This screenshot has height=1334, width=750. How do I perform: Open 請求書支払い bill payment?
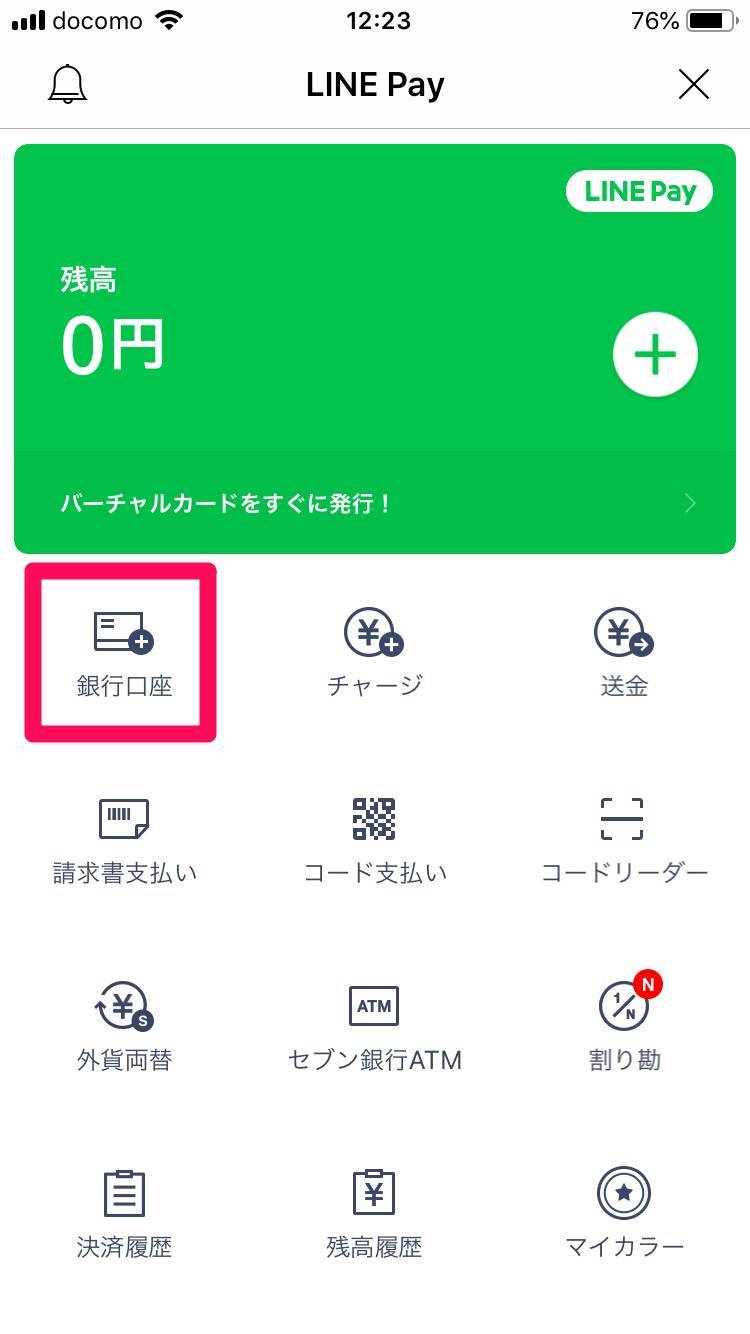(x=124, y=840)
